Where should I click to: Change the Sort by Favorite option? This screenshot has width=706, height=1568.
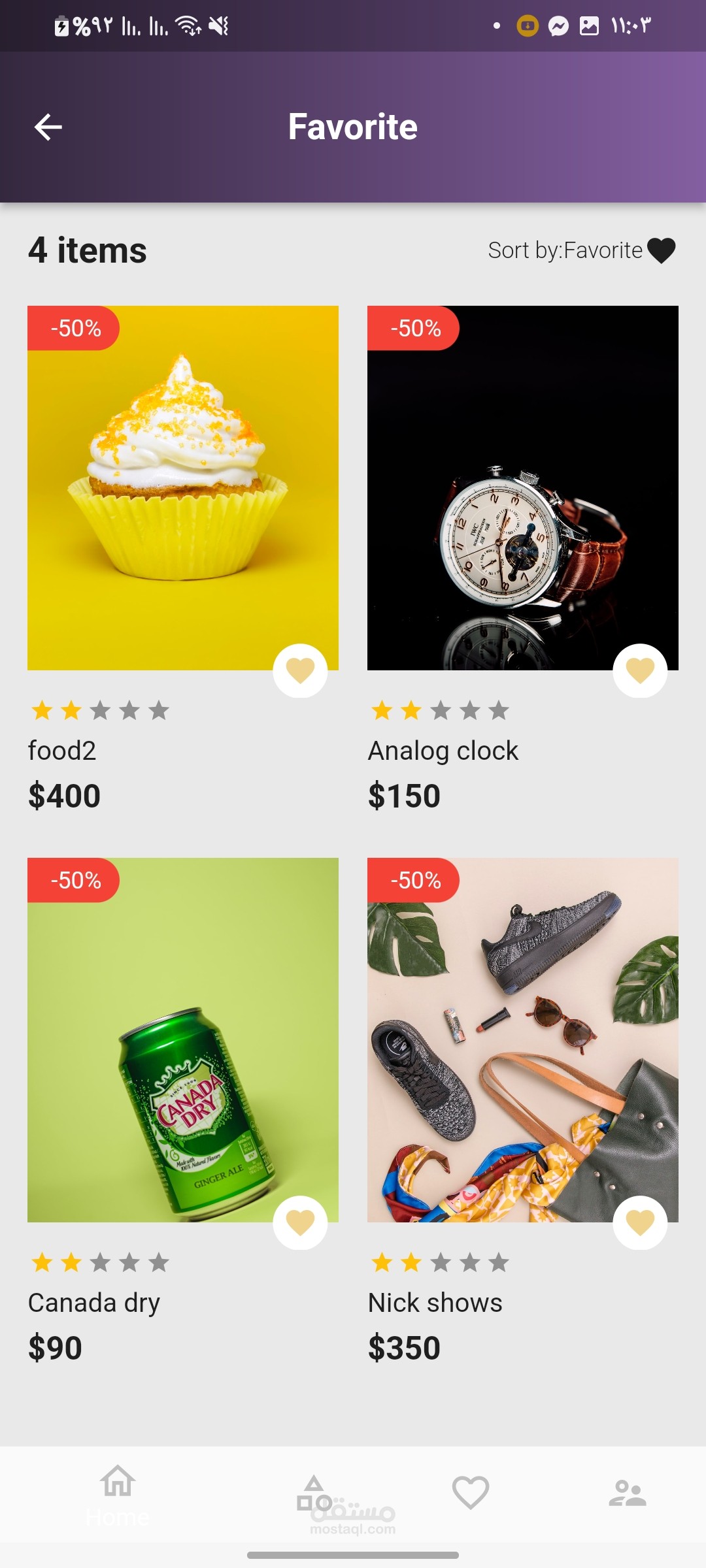coord(581,250)
